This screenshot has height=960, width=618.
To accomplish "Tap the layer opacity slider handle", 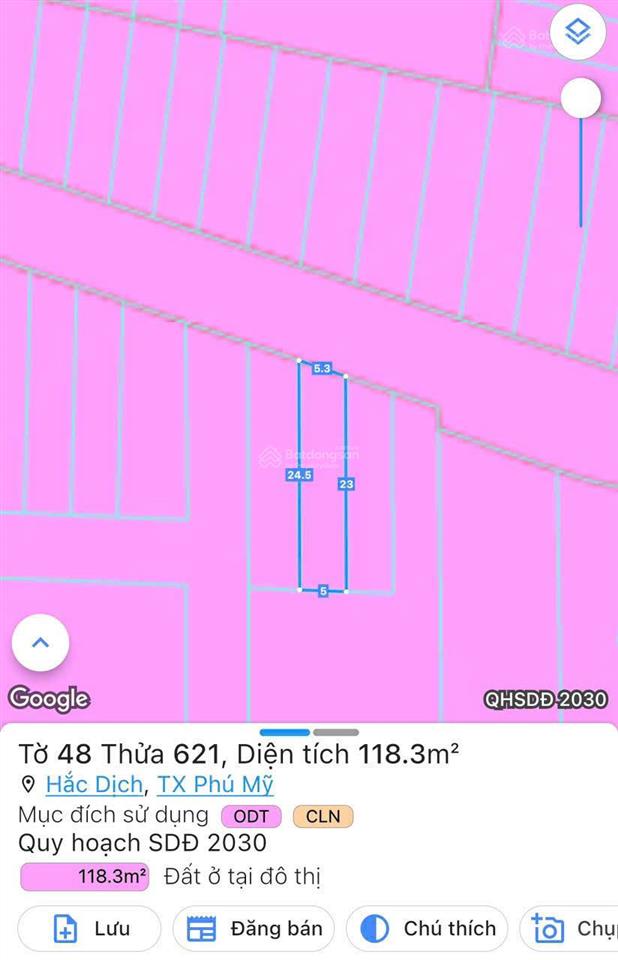I will [581, 98].
